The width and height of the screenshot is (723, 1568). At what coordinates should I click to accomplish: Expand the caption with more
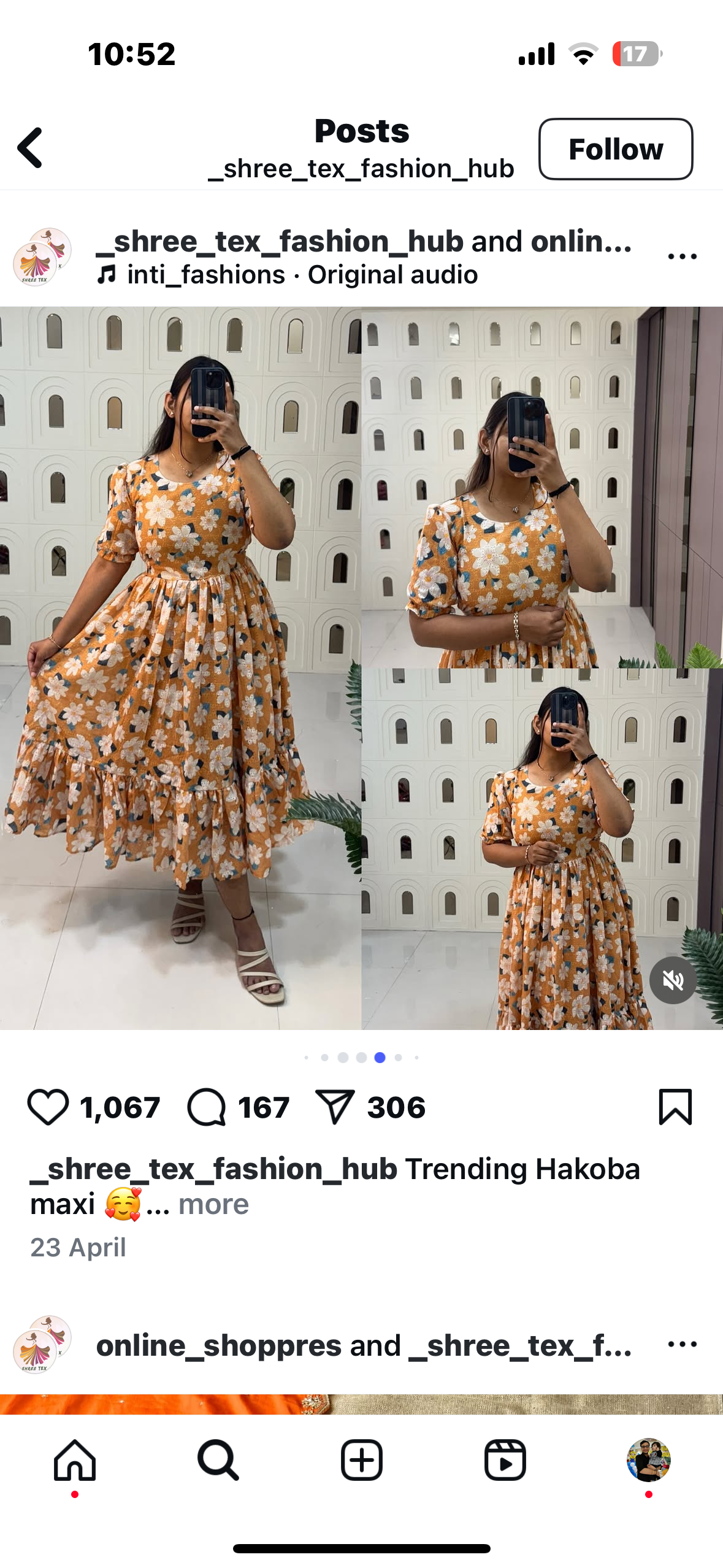[x=213, y=1205]
